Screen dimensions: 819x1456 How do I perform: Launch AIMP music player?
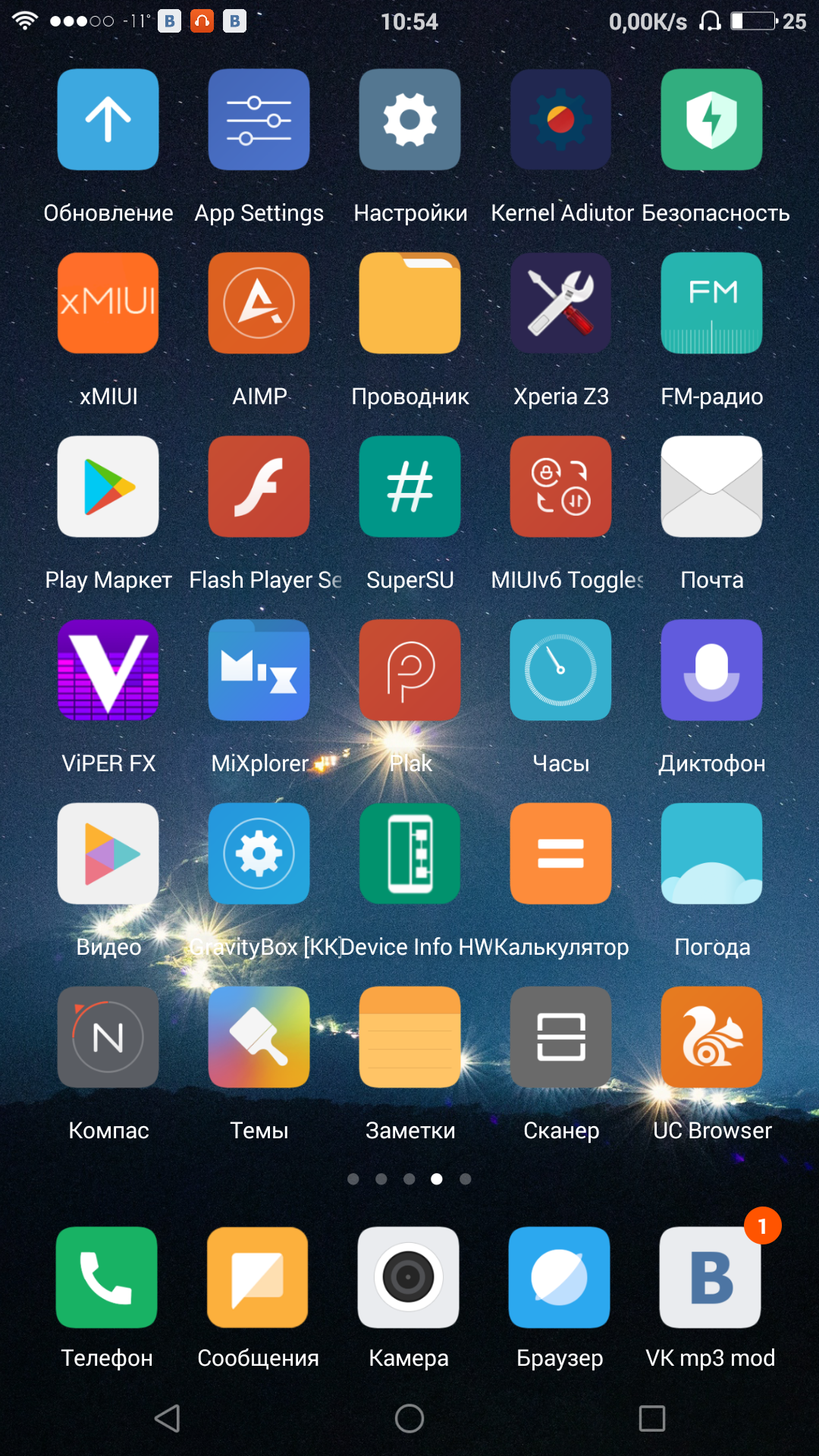pyautogui.click(x=259, y=303)
